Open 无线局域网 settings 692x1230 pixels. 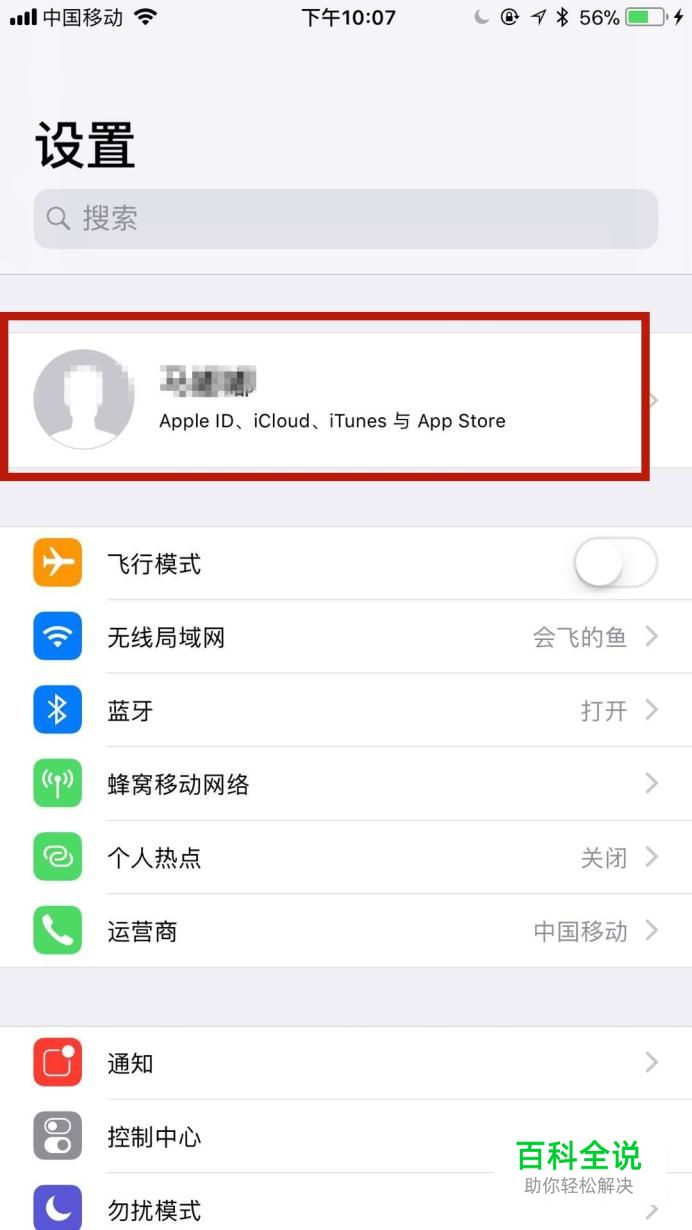[346, 637]
